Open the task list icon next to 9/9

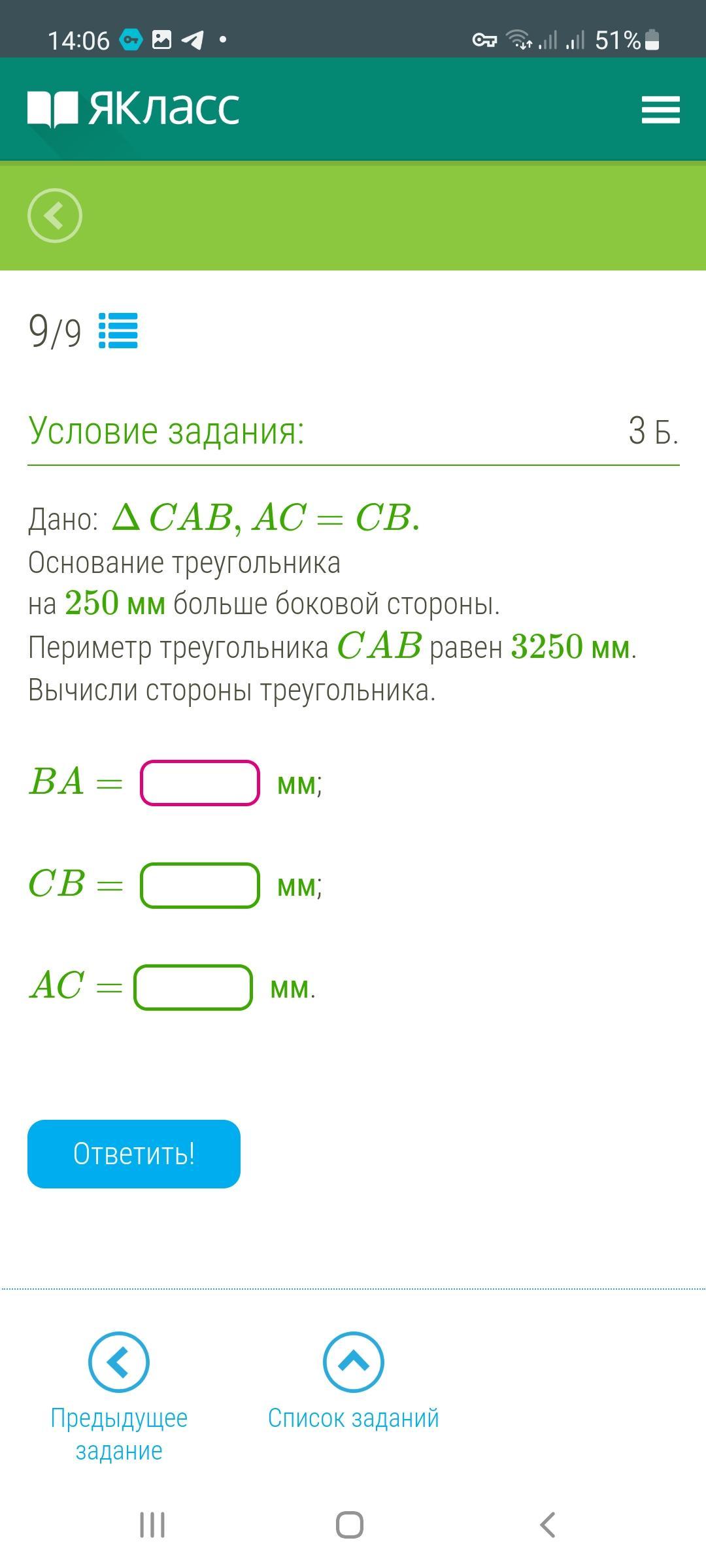(118, 331)
